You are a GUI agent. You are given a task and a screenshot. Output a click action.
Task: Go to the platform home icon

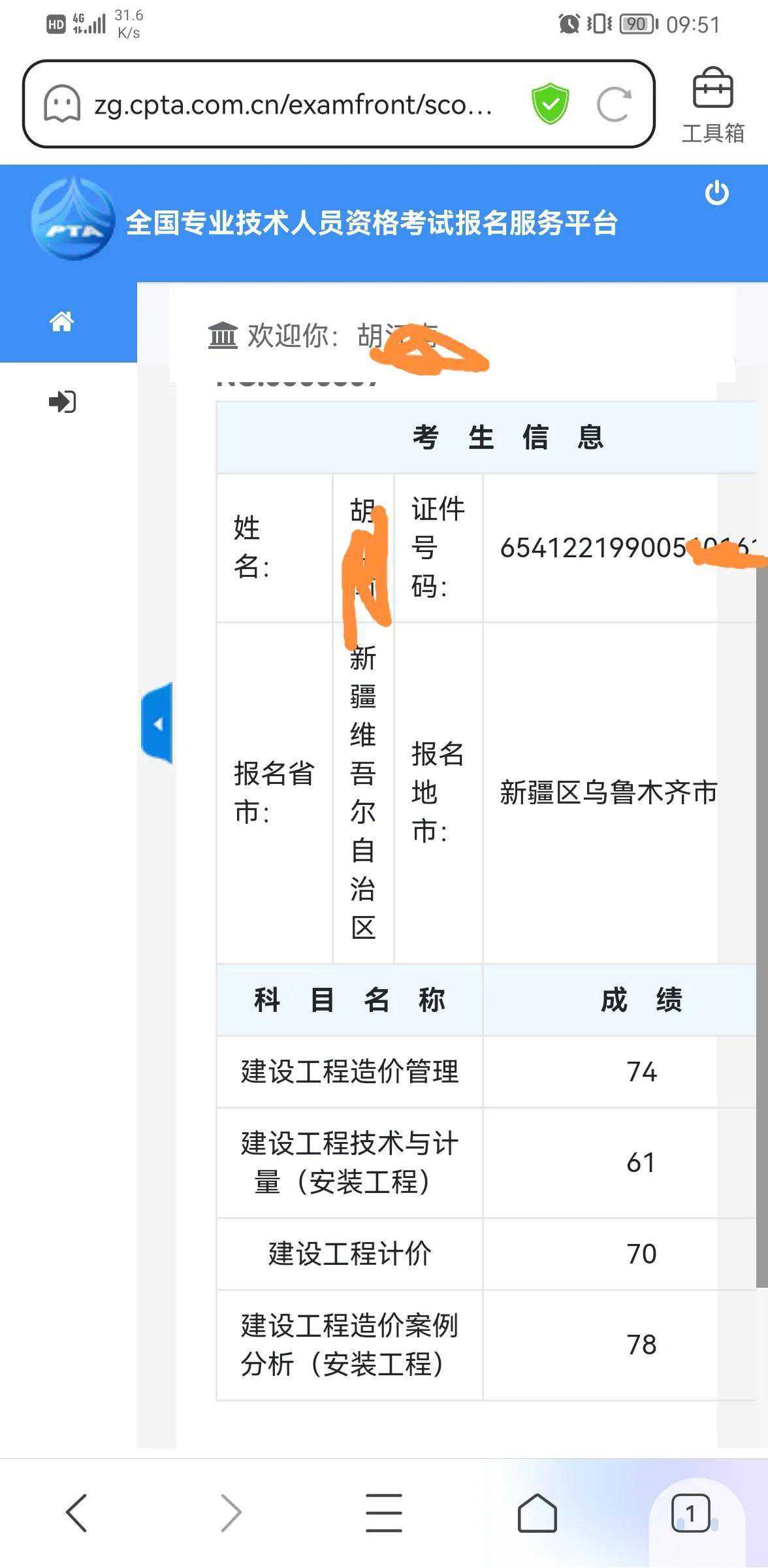tap(62, 321)
